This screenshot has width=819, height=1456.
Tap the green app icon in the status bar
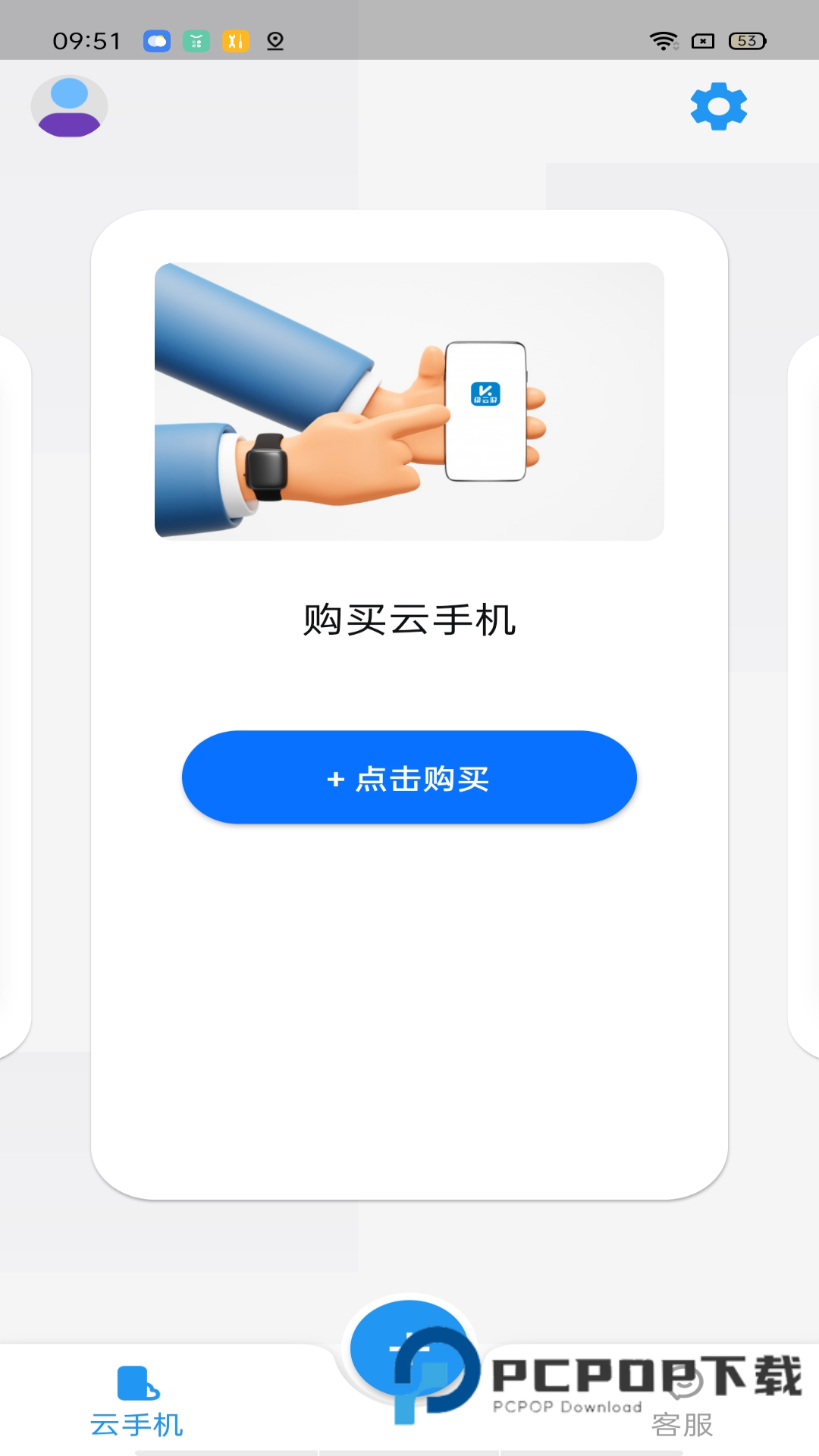click(196, 42)
